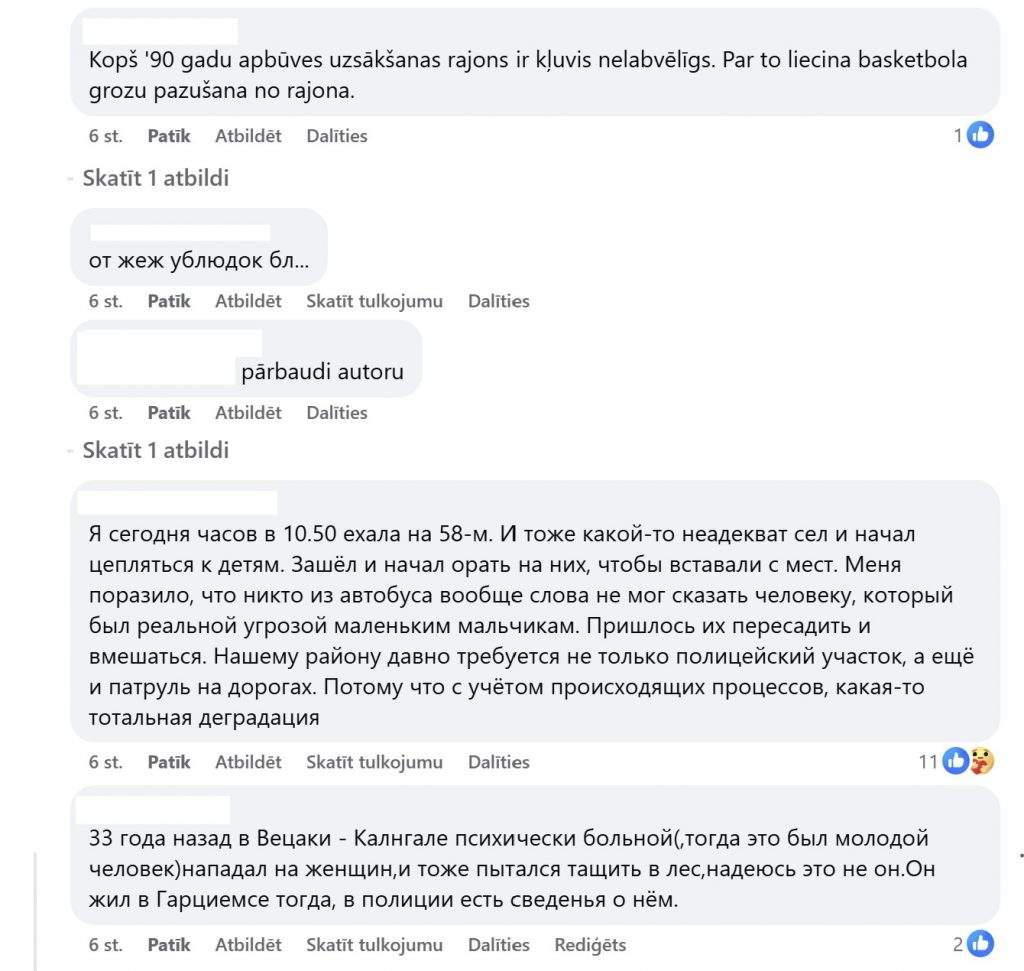The image size is (1024, 971).
Task: Reply to the pārbaudi autoru comment
Action: click(x=248, y=413)
